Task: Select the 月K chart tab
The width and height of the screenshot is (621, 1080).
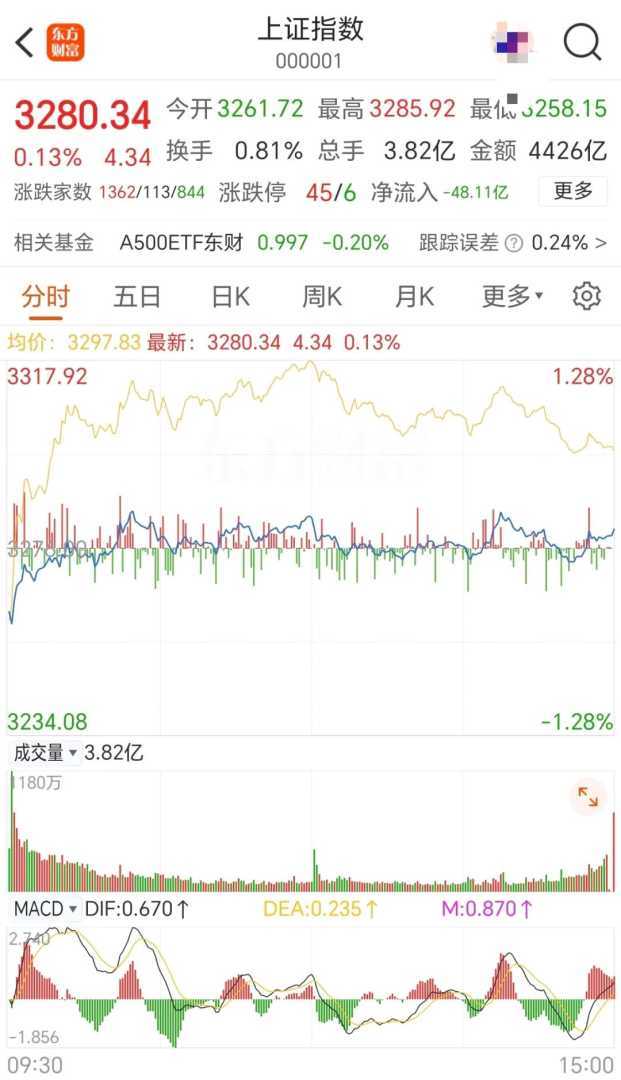Action: pos(414,296)
